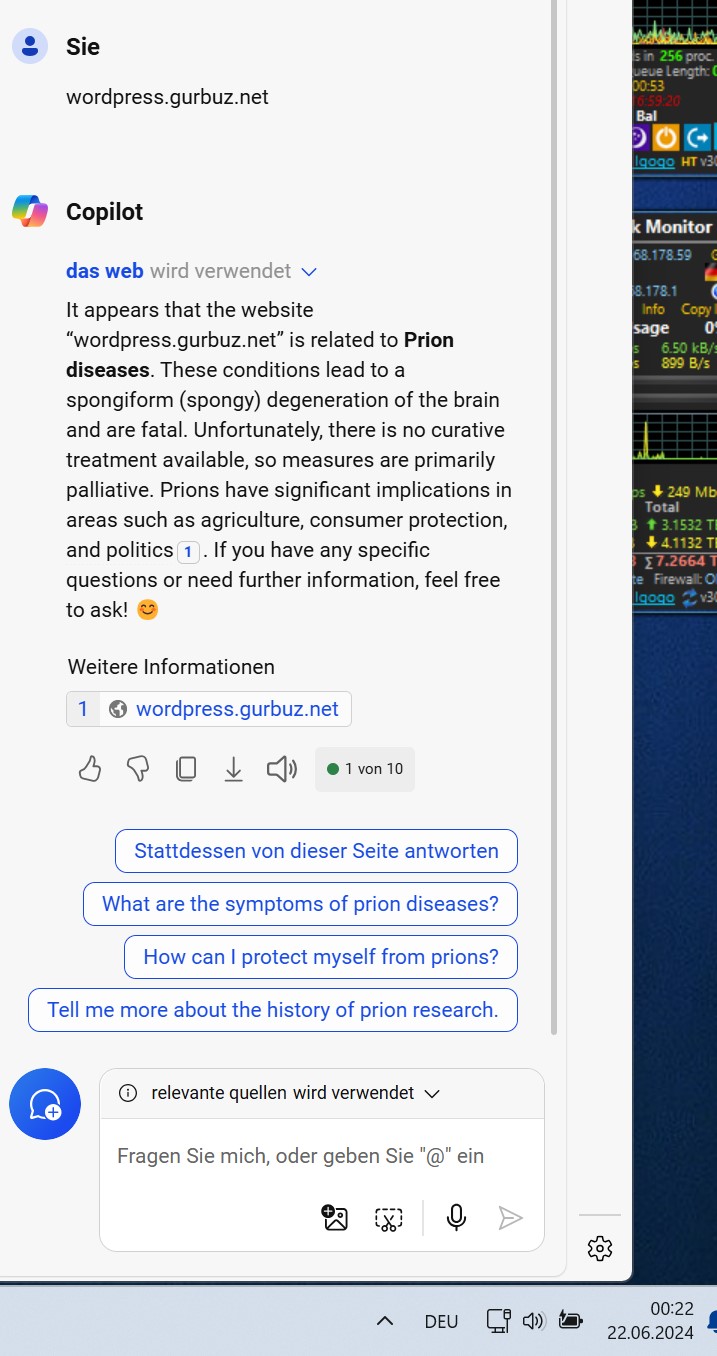Screen dimensions: 717x1356
Task: Open citation 1 in the answer text
Action: coord(188,551)
